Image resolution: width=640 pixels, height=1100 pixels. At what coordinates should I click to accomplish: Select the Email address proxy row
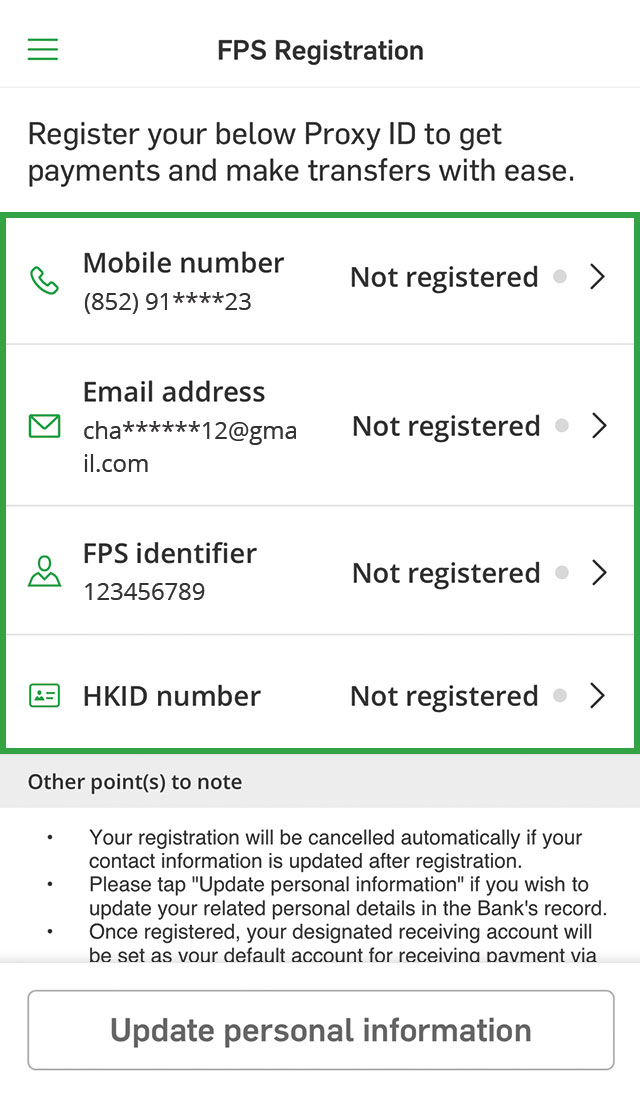point(320,425)
